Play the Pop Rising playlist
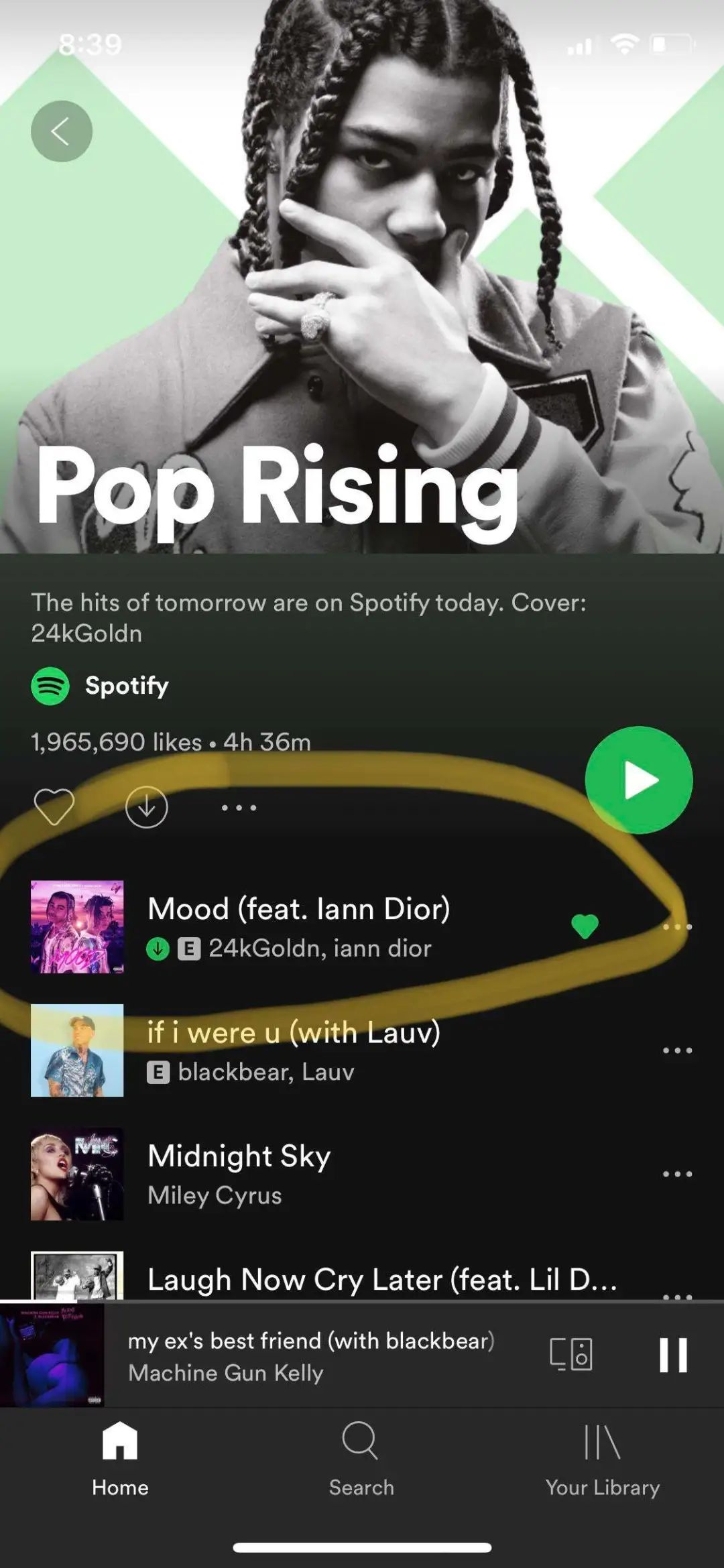 tap(638, 780)
